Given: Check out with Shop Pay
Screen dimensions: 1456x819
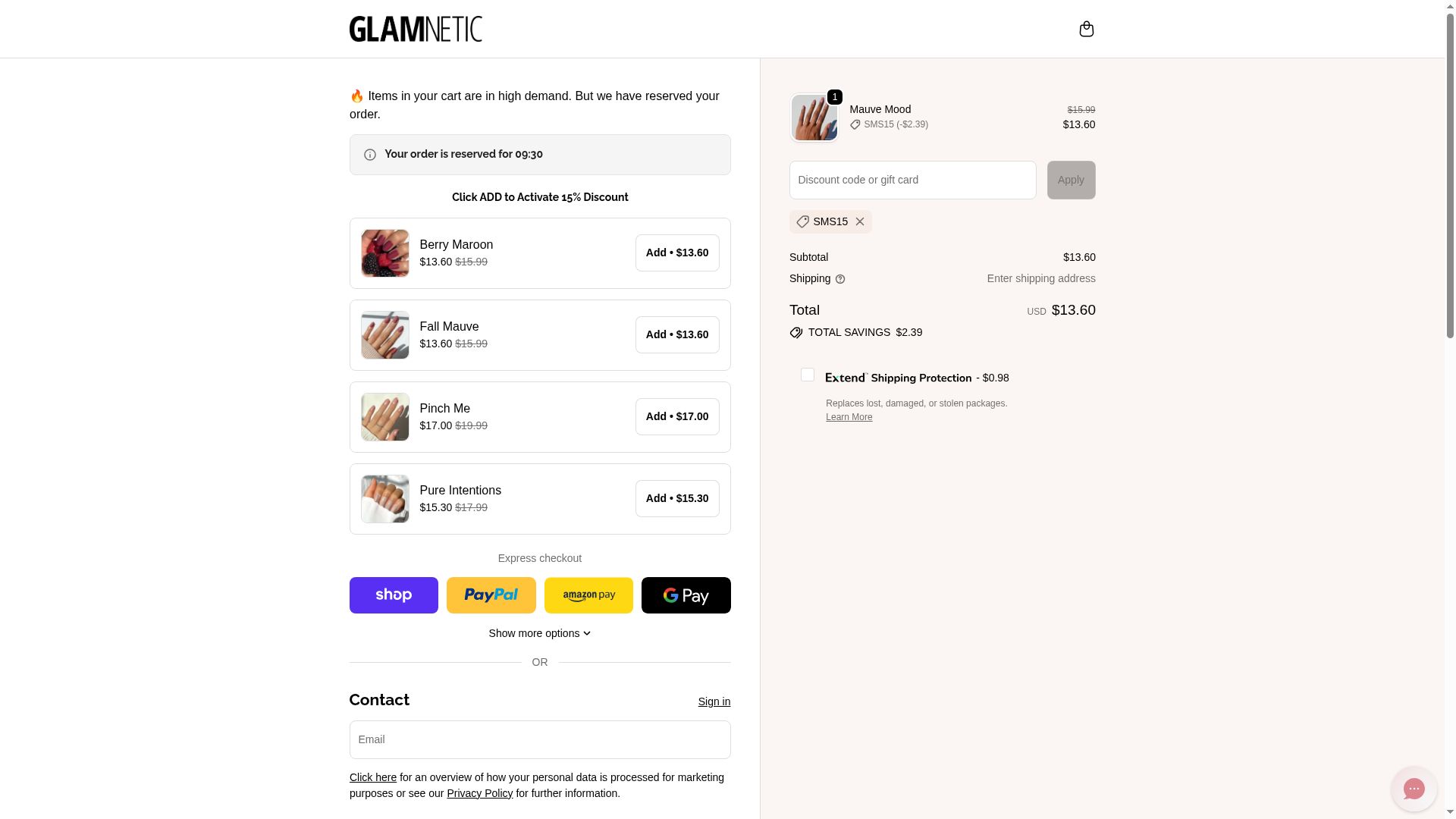Looking at the screenshot, I should pyautogui.click(x=394, y=595).
